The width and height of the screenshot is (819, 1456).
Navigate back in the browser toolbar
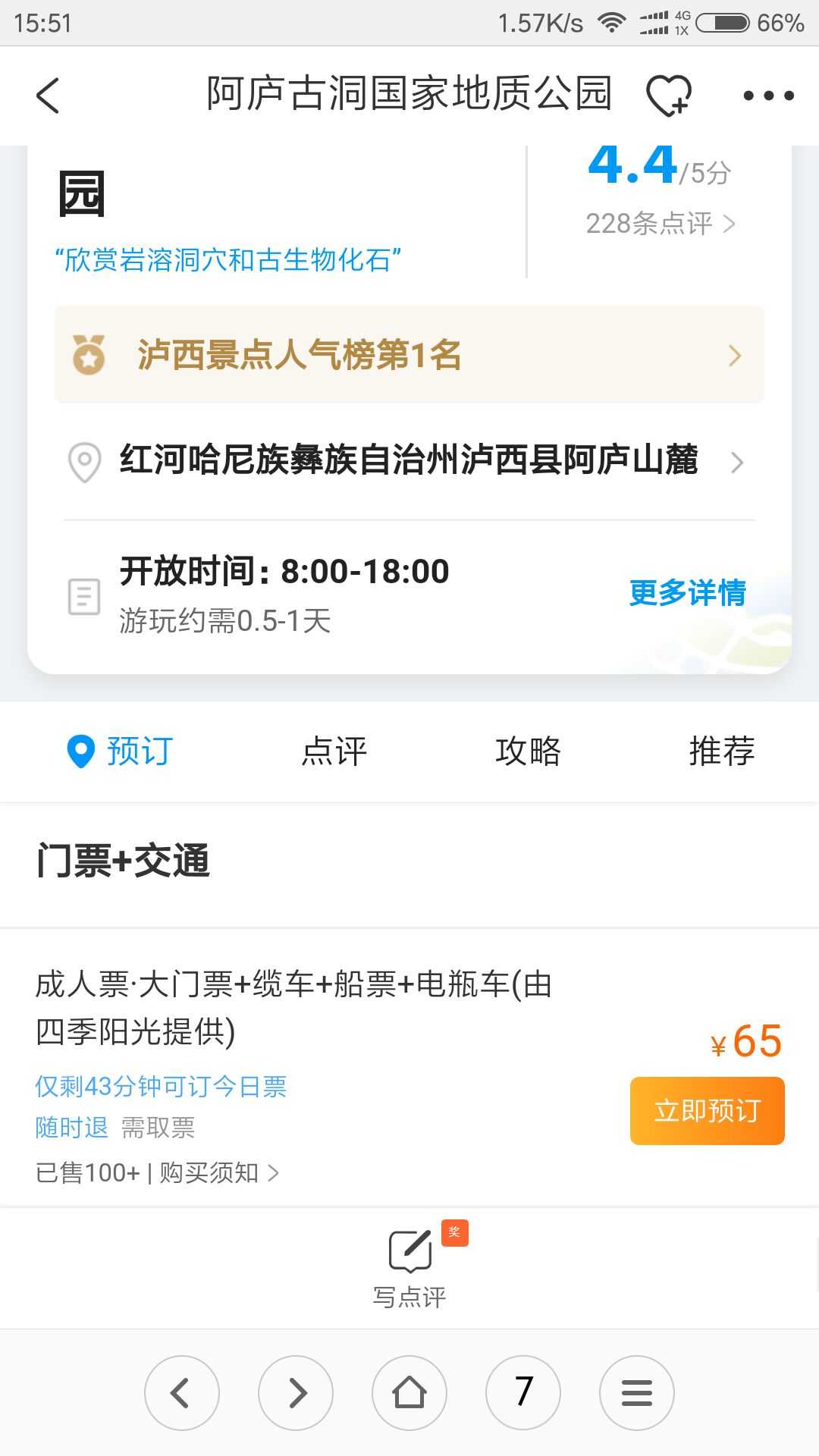click(x=182, y=1393)
